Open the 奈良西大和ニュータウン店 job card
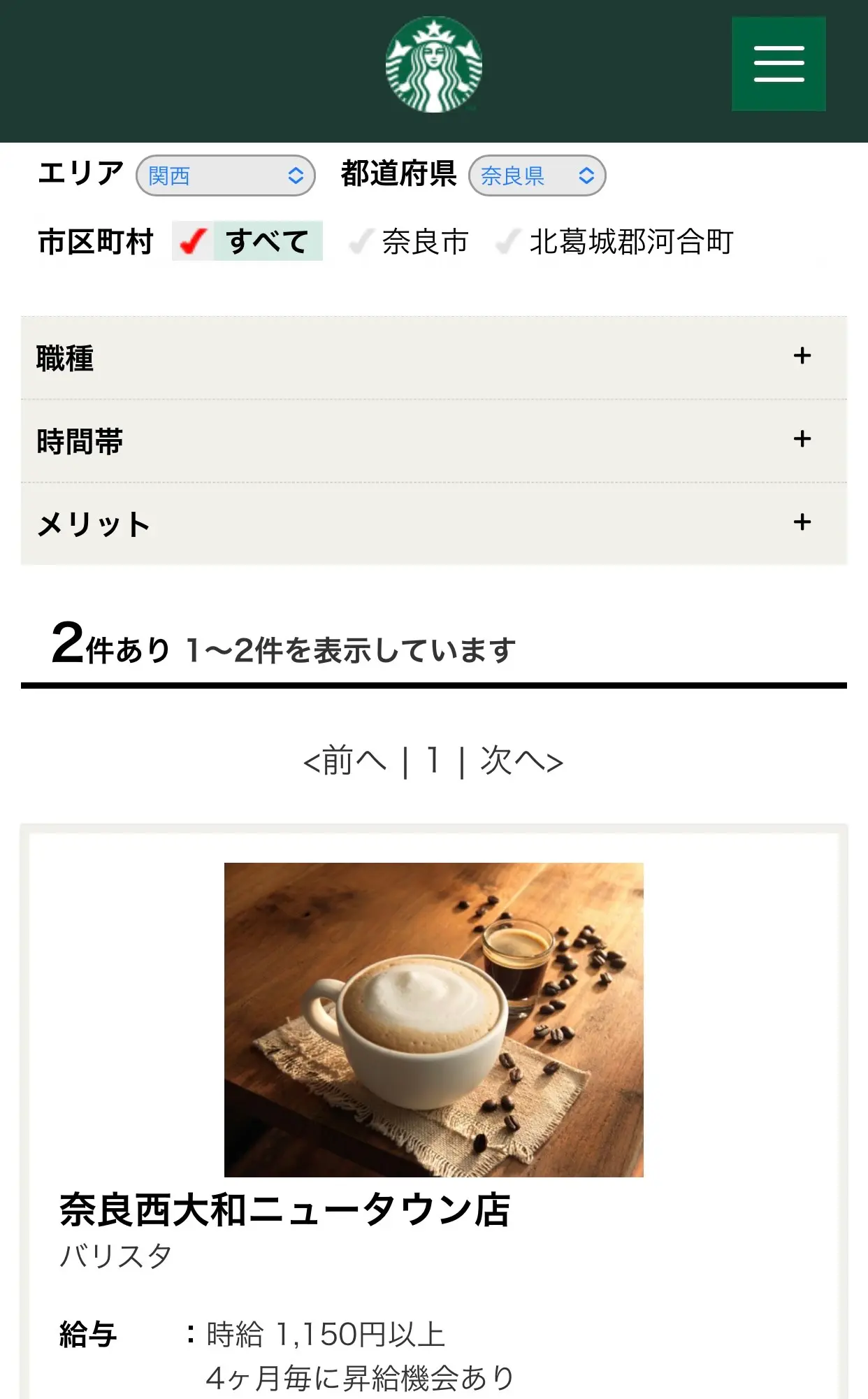This screenshot has height=1399, width=868. point(434,1112)
